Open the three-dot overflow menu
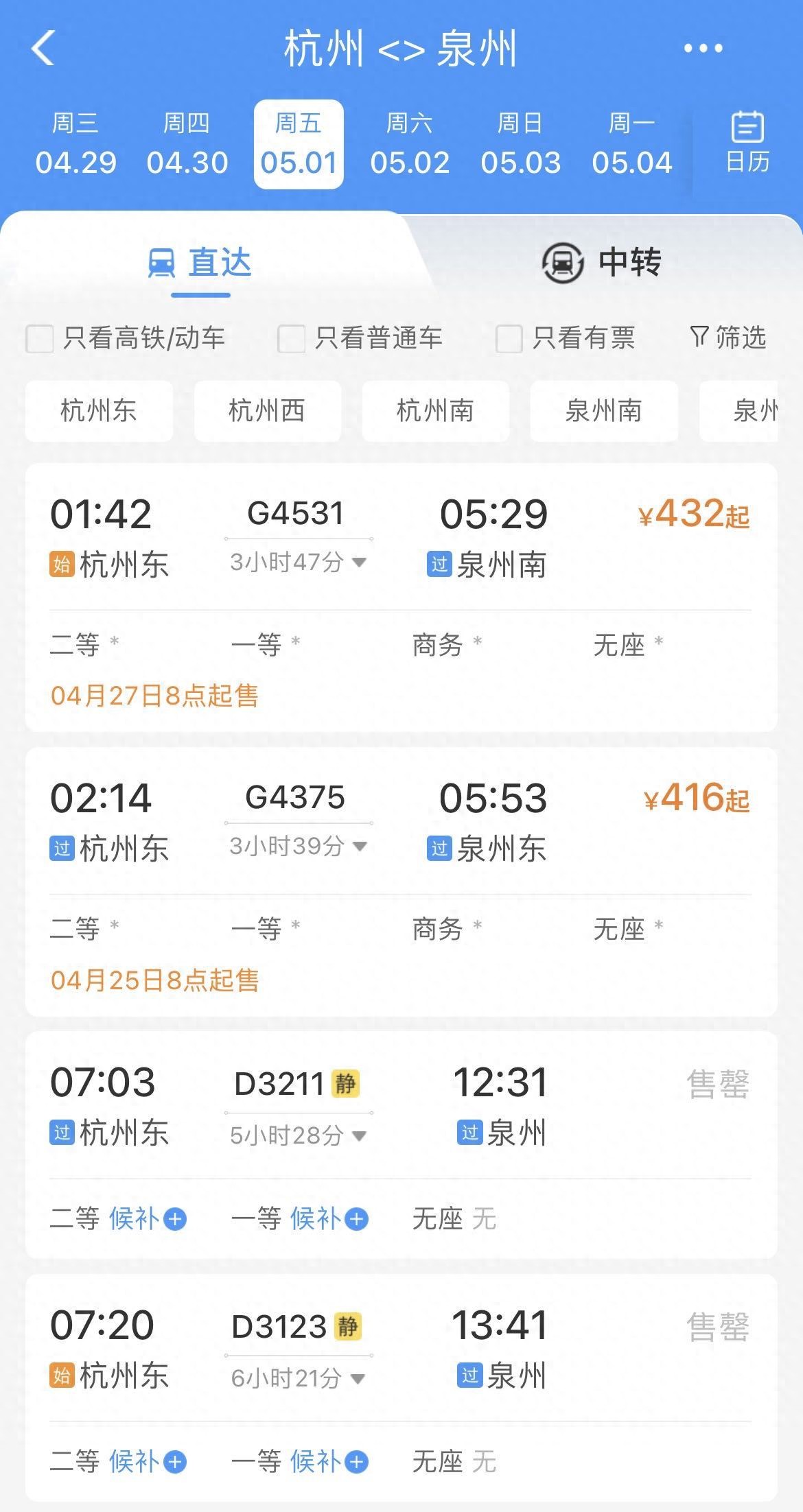The width and height of the screenshot is (803, 1512). pyautogui.click(x=703, y=49)
